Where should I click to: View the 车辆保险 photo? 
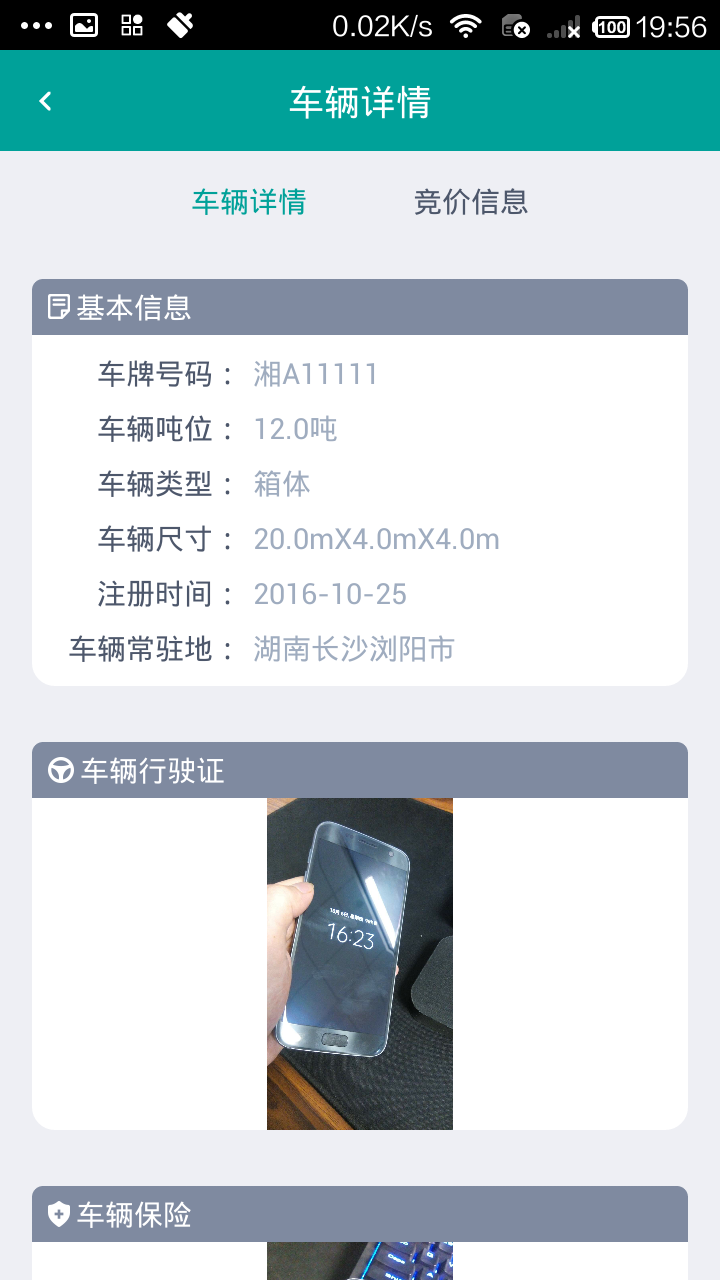[x=360, y=1260]
